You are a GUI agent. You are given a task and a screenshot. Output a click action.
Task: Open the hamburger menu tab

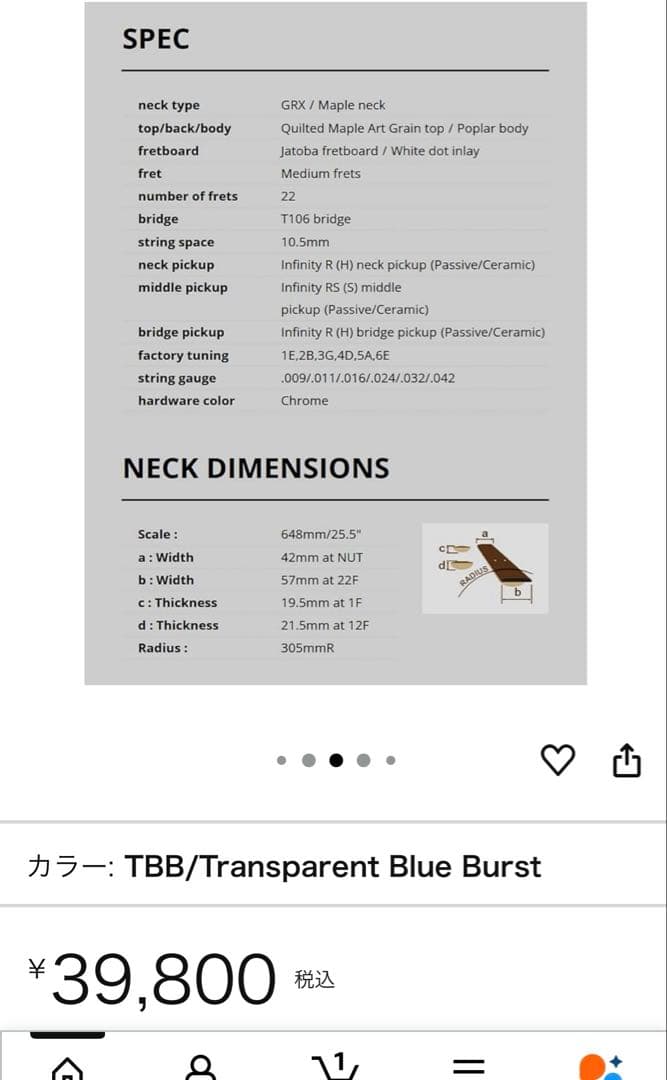[469, 1066]
